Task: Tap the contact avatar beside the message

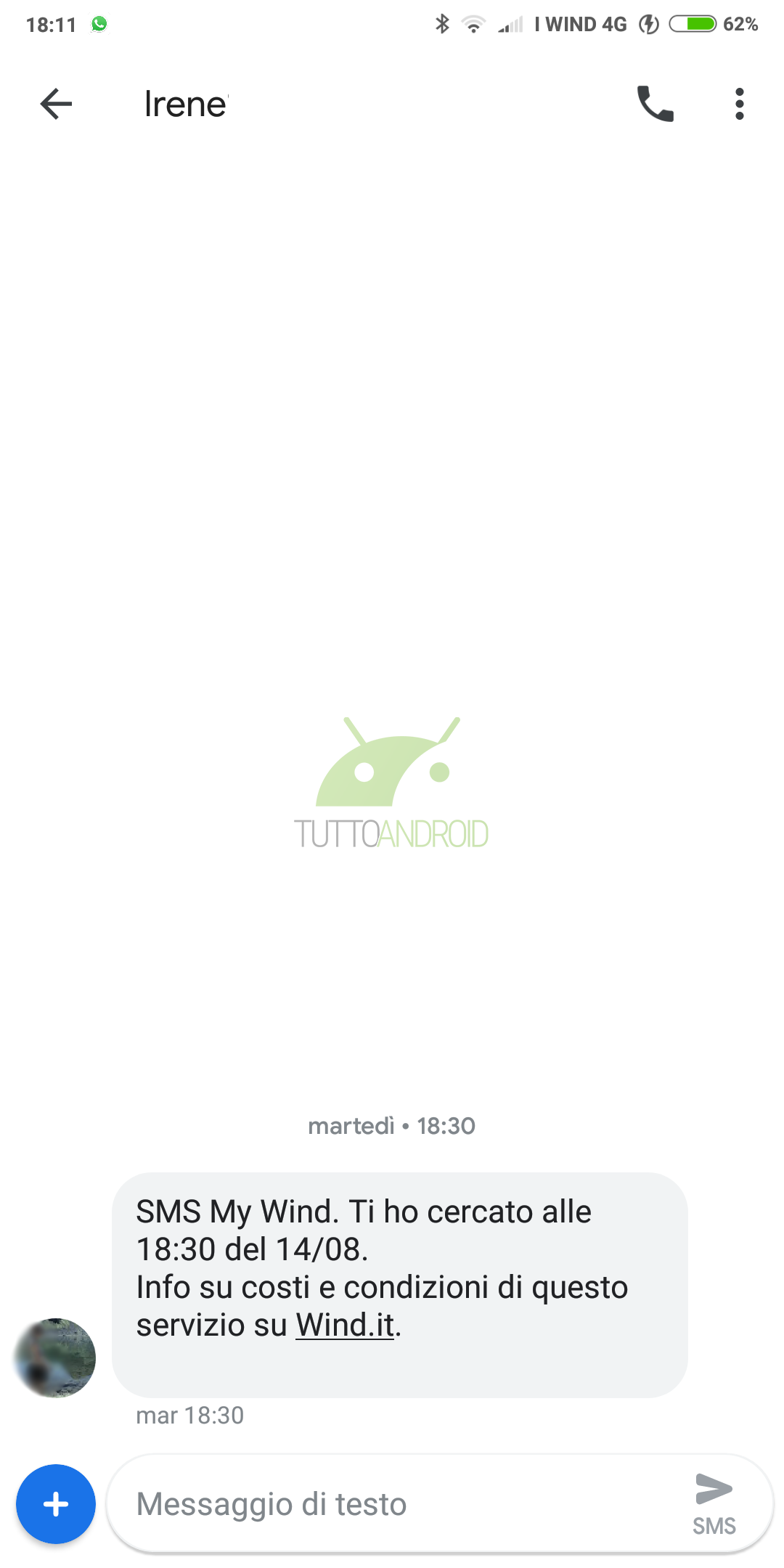Action: coord(55,1357)
